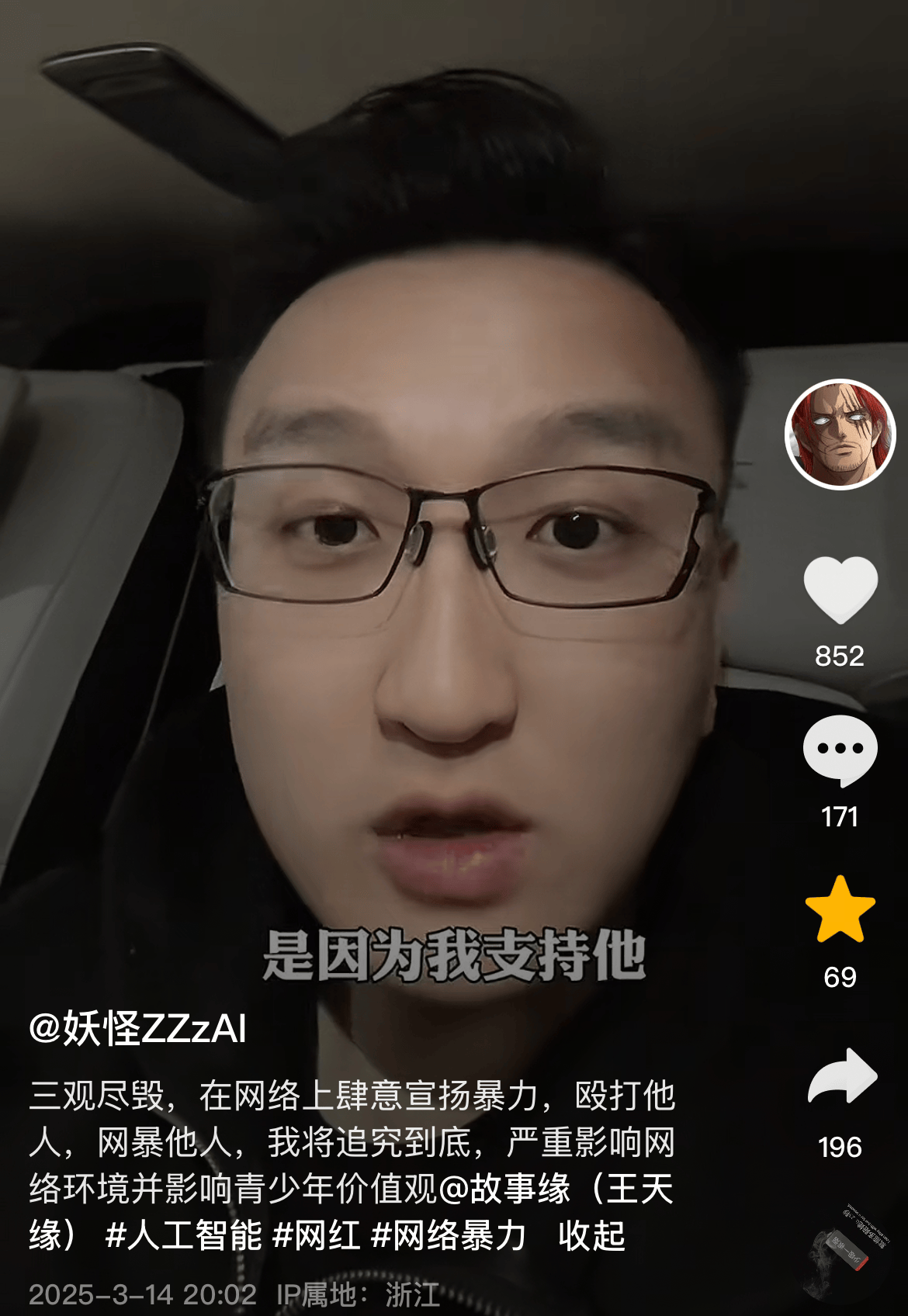
Task: Open the creator's profile avatar
Action: [x=840, y=435]
